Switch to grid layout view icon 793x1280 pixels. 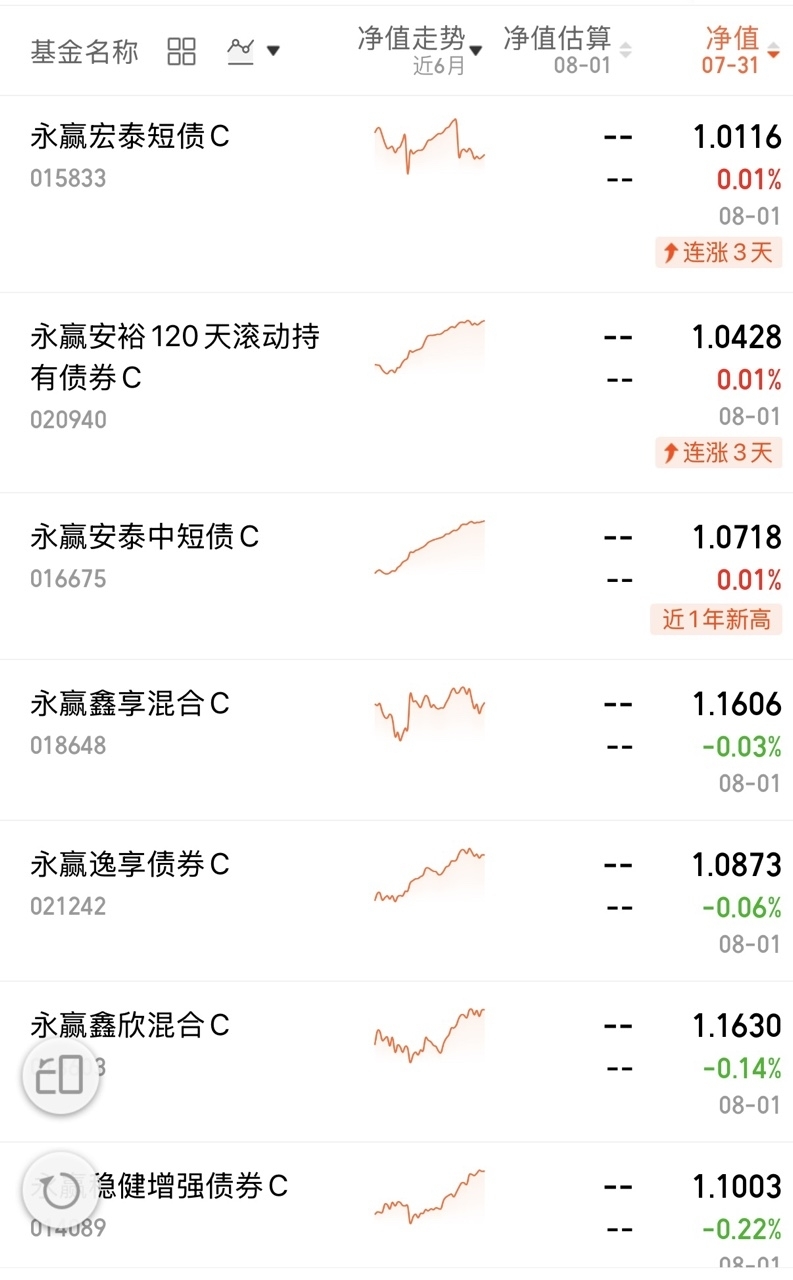181,52
